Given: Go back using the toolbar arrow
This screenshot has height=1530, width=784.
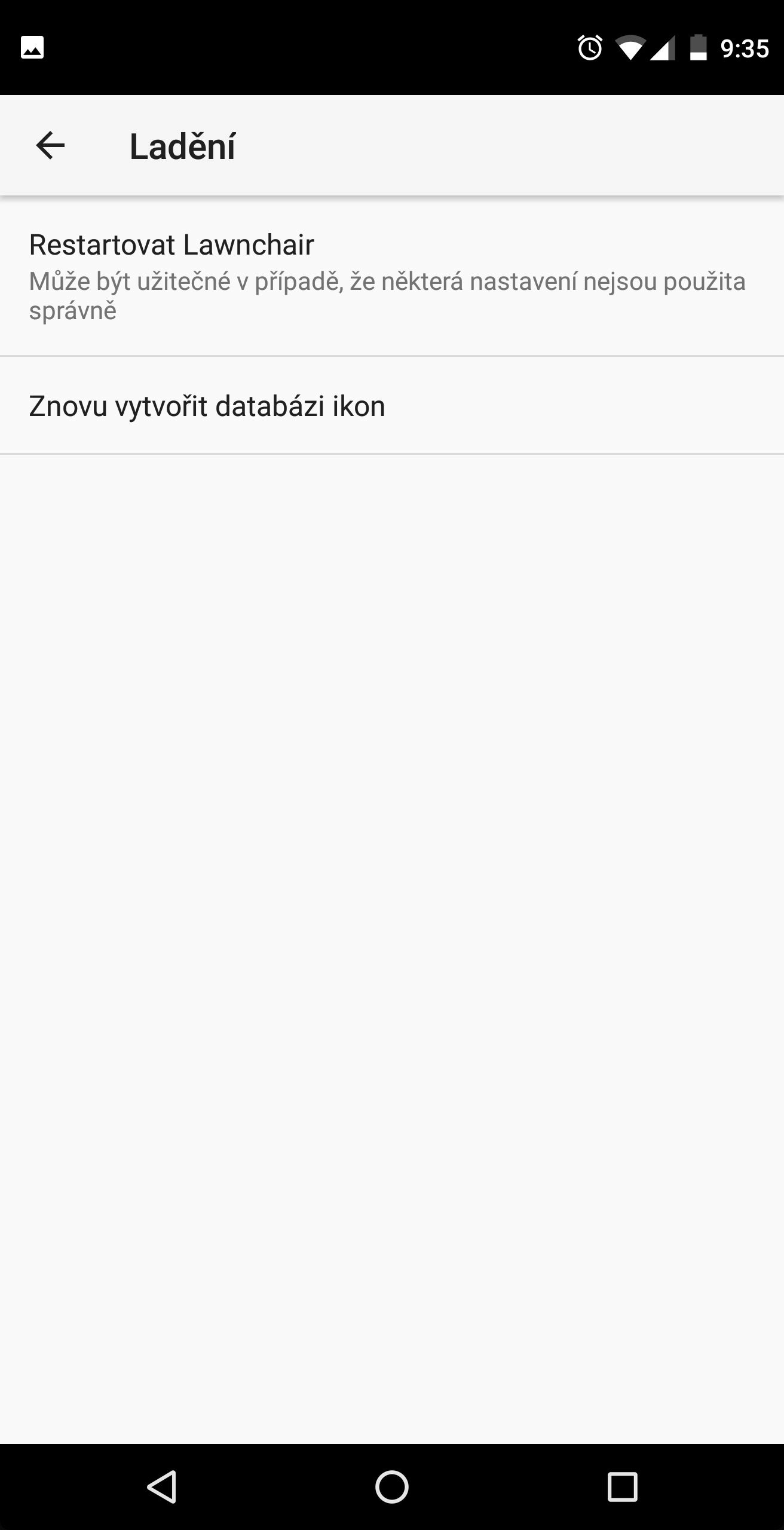Looking at the screenshot, I should point(50,145).
